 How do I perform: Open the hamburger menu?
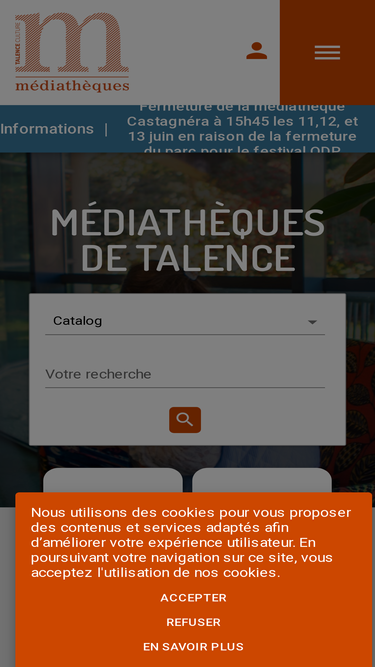click(327, 52)
